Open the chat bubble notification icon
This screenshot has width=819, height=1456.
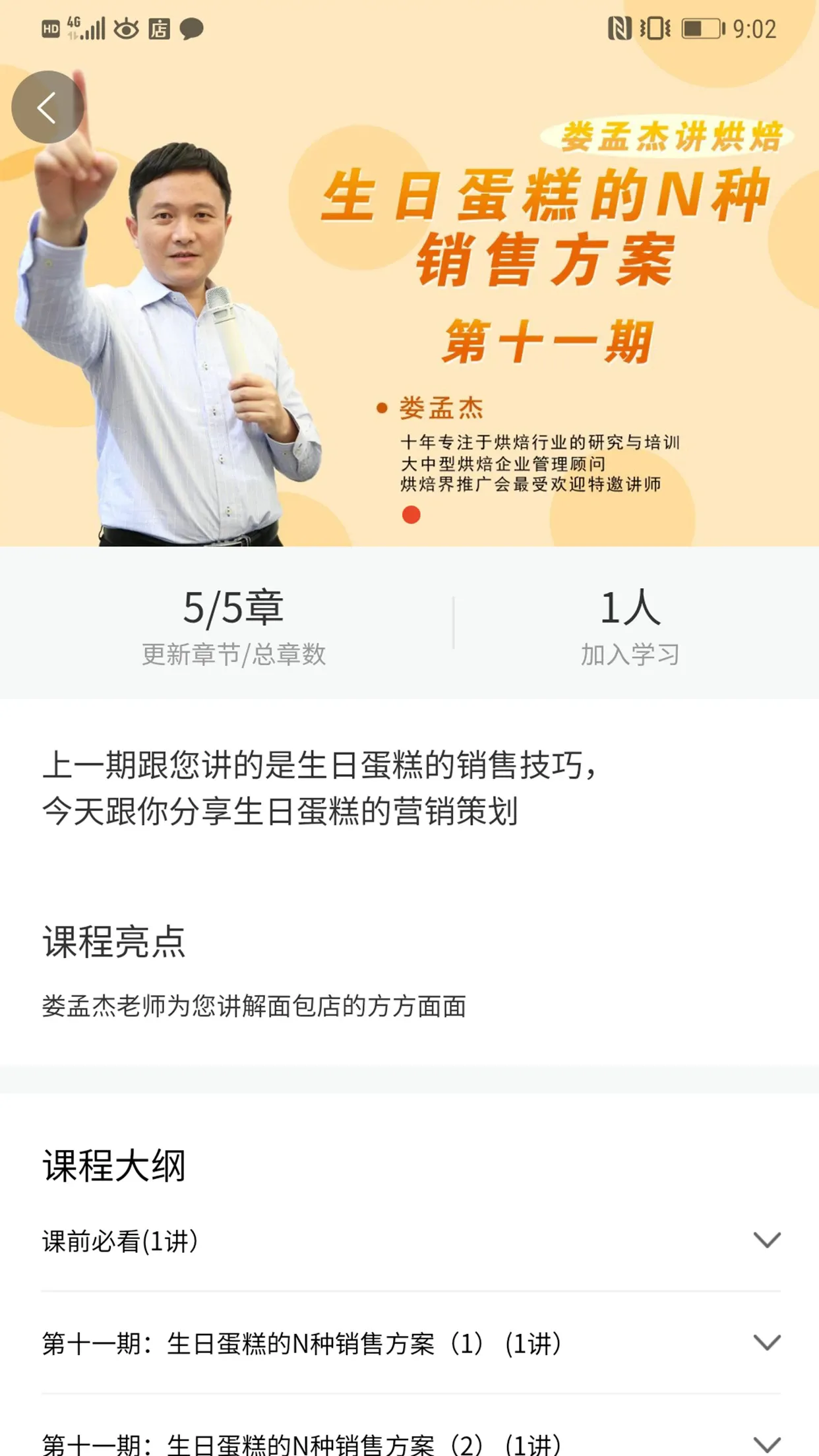[191, 30]
